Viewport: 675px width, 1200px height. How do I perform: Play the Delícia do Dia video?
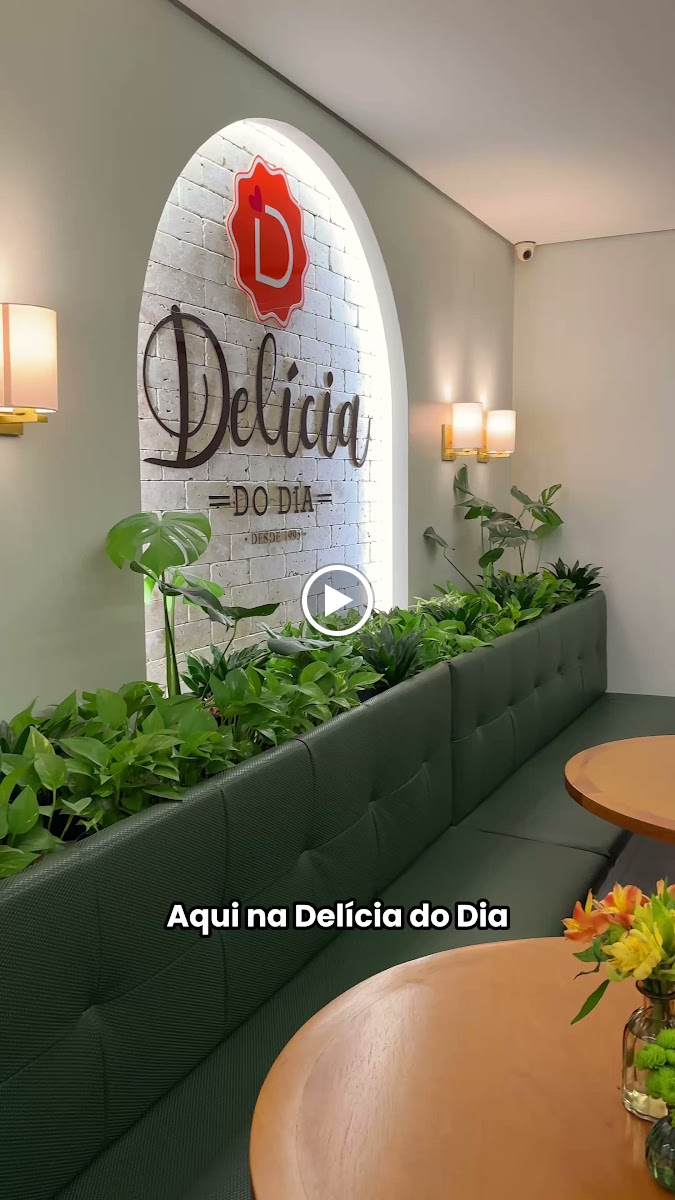pos(337,600)
